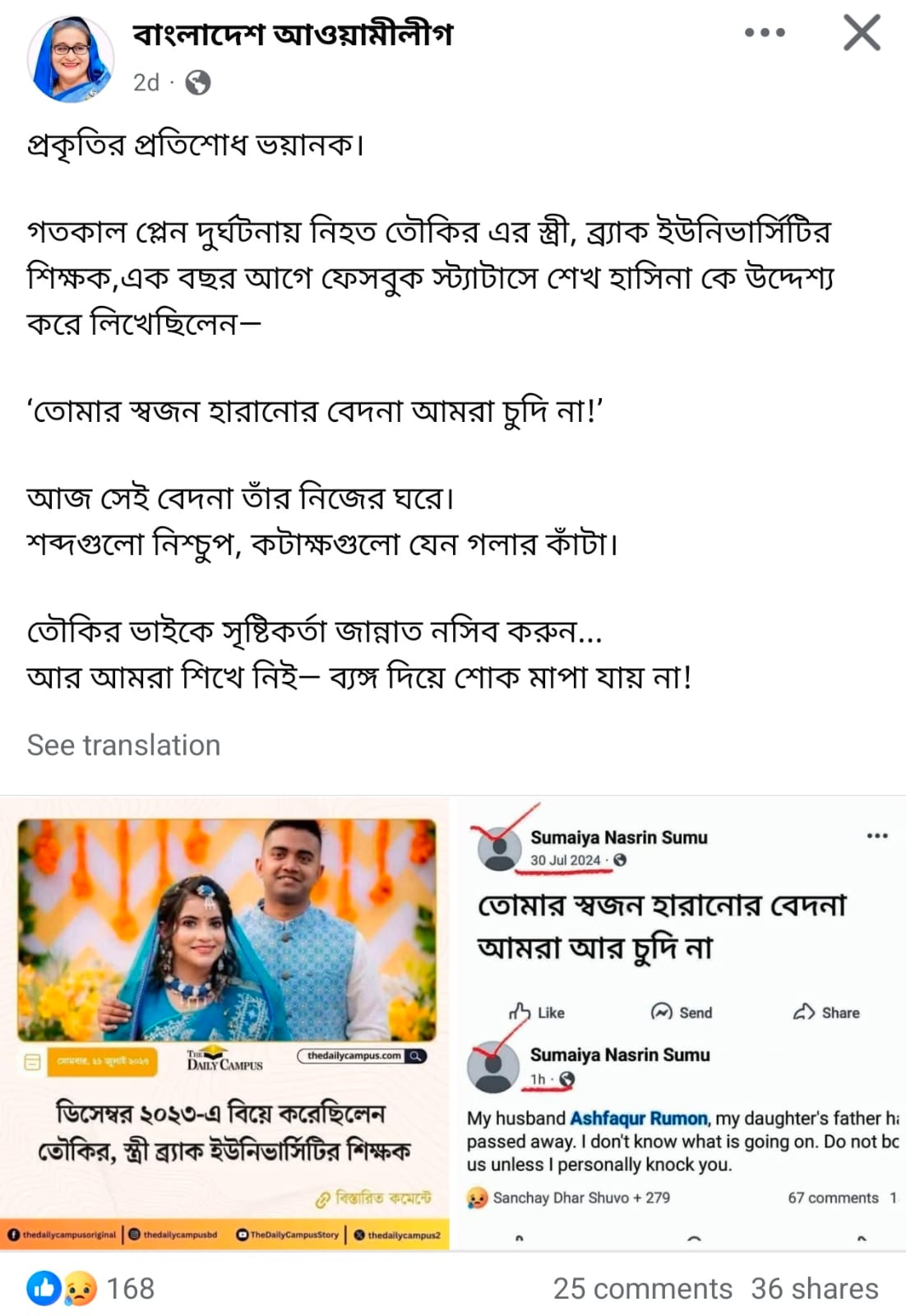Tap the বাংলাদেশ আওয়ামীলীগ page name
The image size is (906, 1316).
click(293, 35)
